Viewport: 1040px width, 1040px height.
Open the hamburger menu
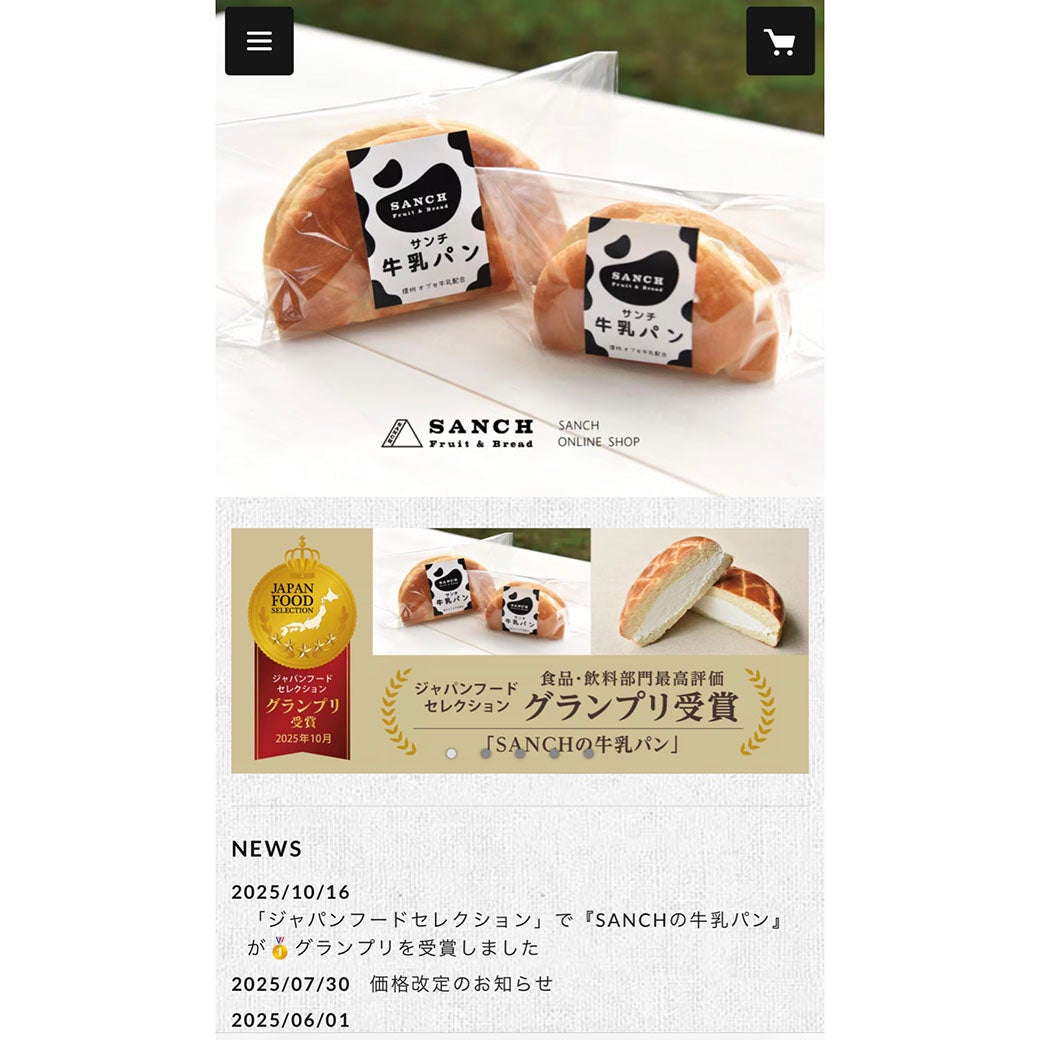pos(259,41)
